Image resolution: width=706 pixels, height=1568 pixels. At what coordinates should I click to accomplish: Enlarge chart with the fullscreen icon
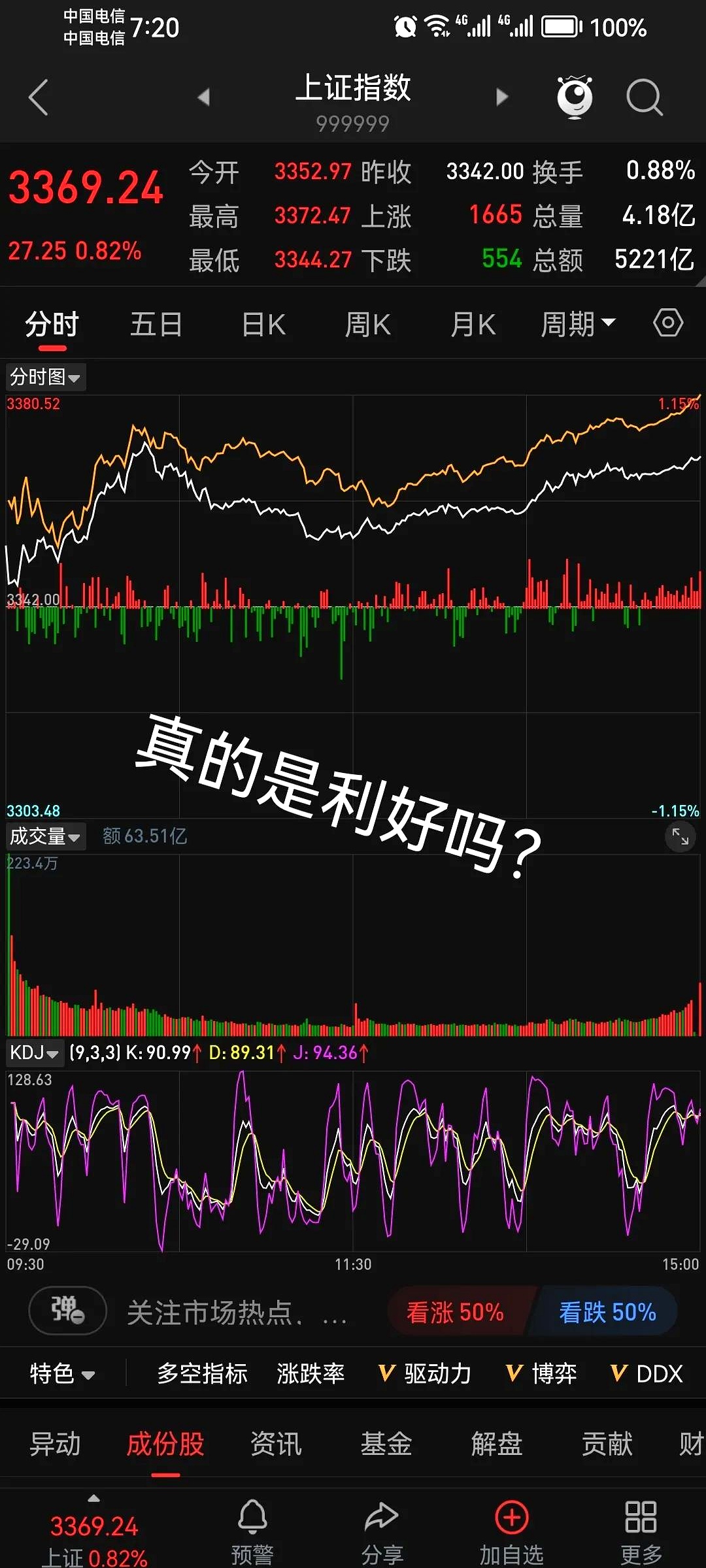pos(680,836)
